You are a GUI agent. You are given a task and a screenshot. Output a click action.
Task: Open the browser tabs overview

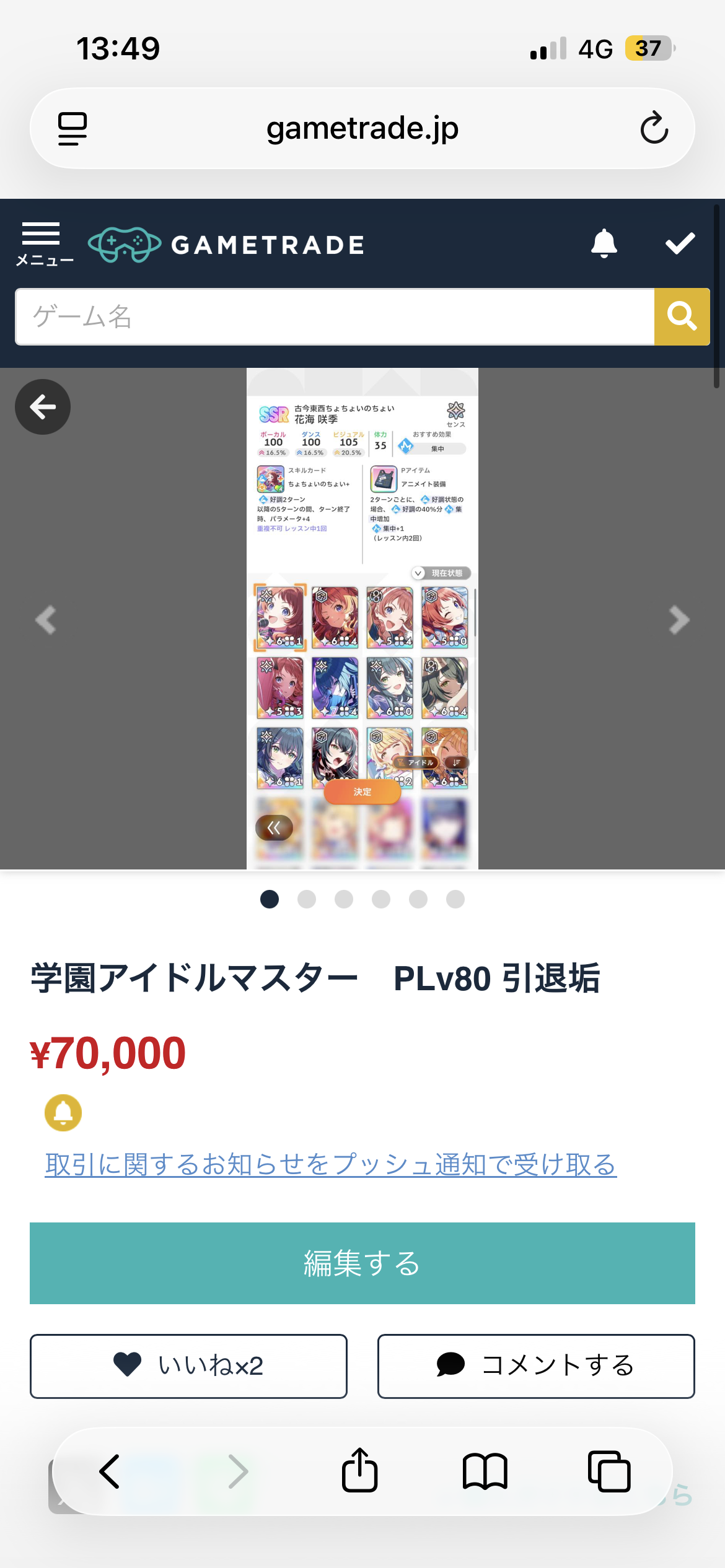tap(609, 1471)
